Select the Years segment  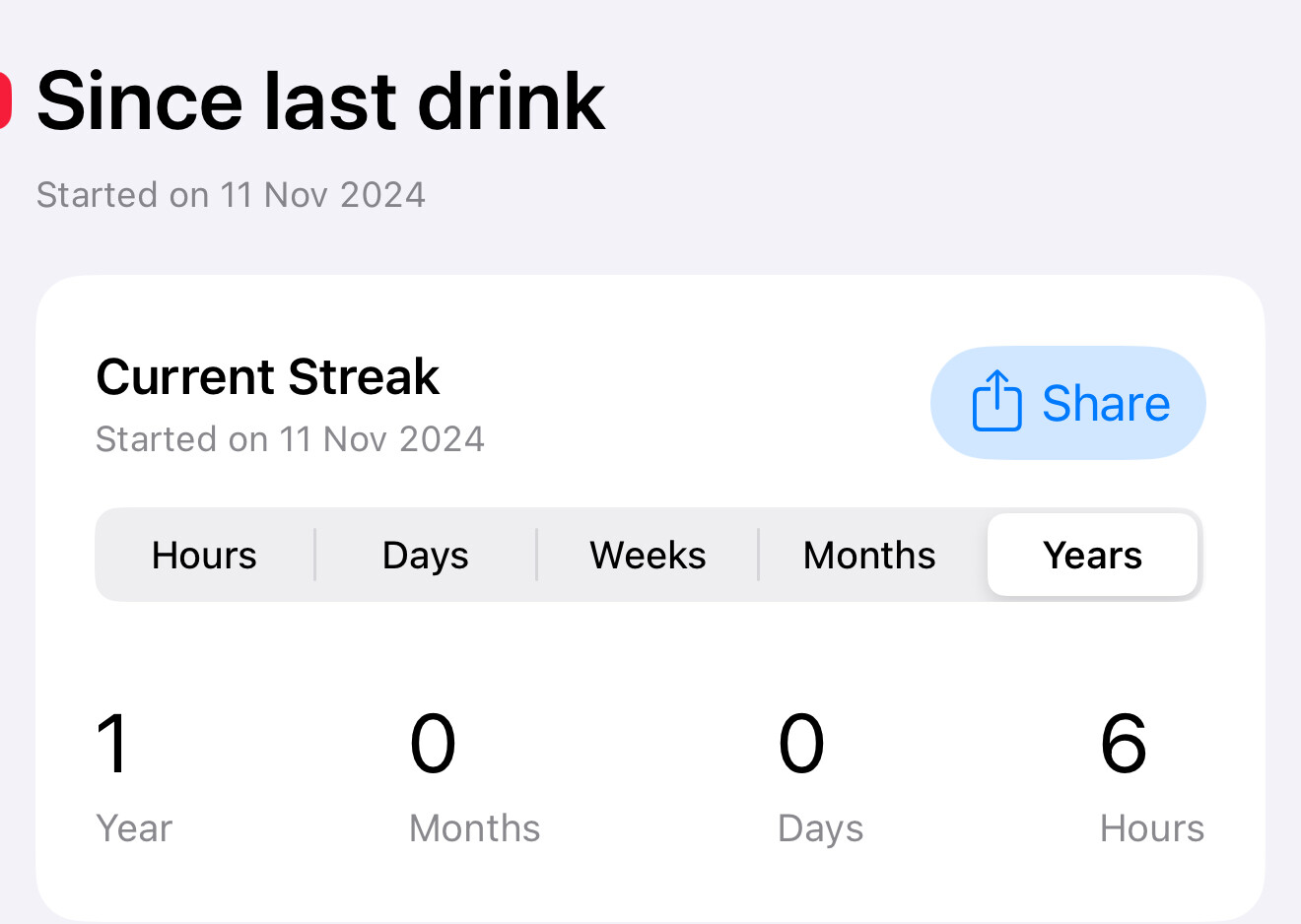tap(1092, 556)
